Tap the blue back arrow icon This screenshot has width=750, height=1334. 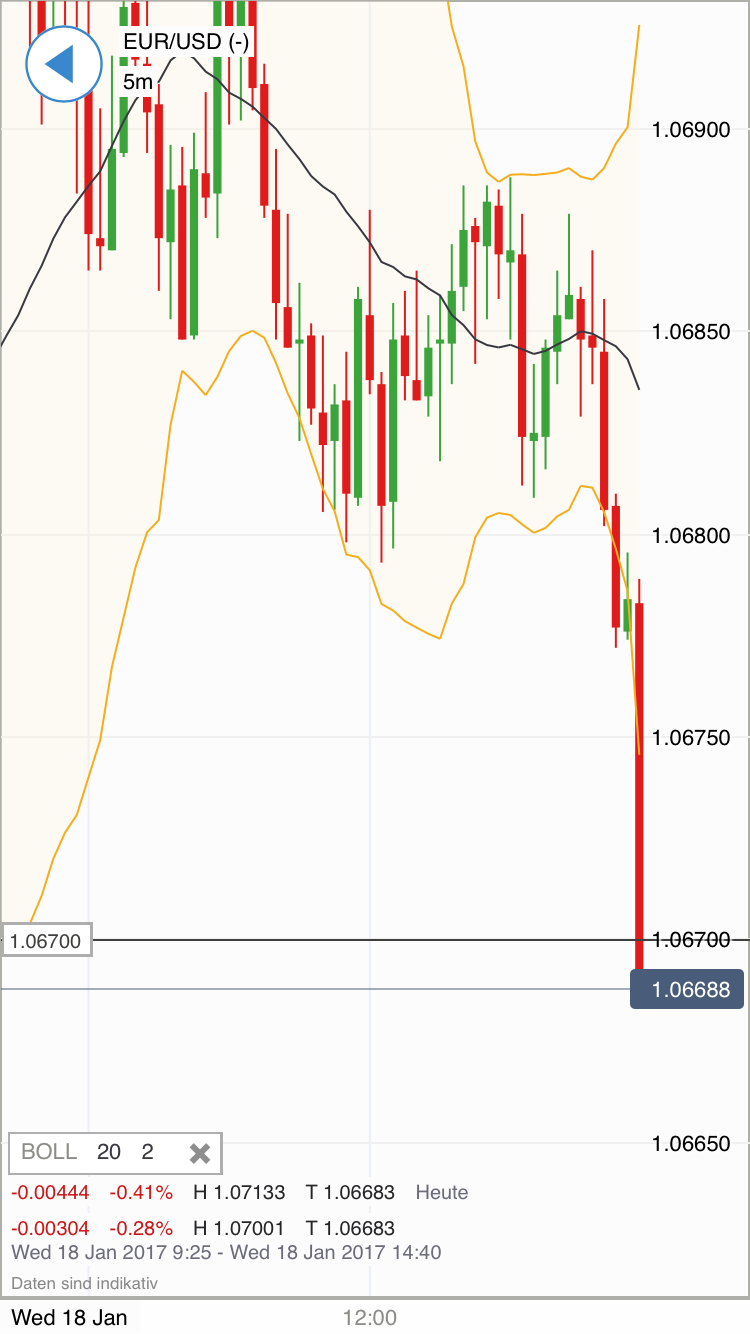pos(63,63)
